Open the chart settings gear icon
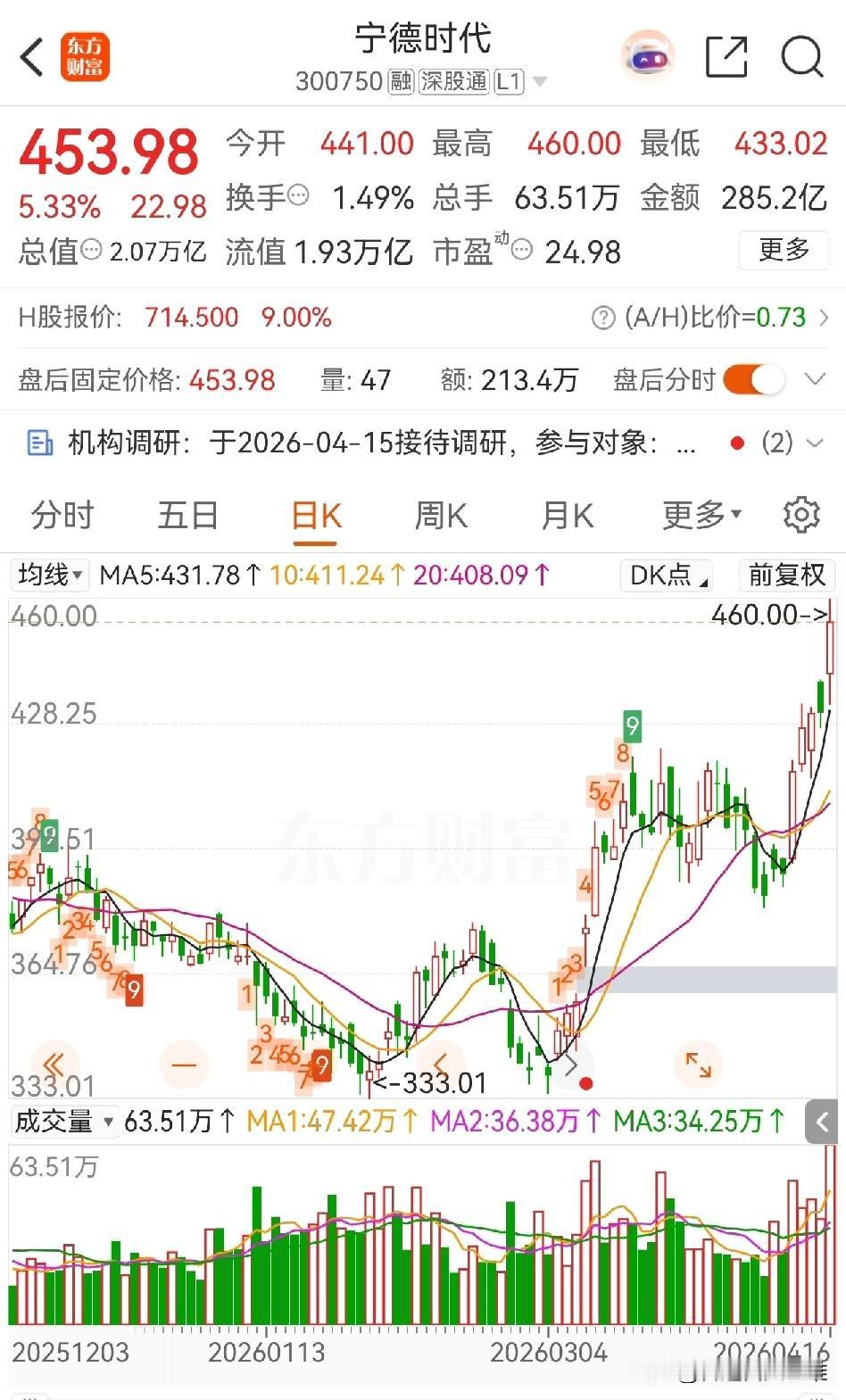The image size is (846, 1400). 801,515
